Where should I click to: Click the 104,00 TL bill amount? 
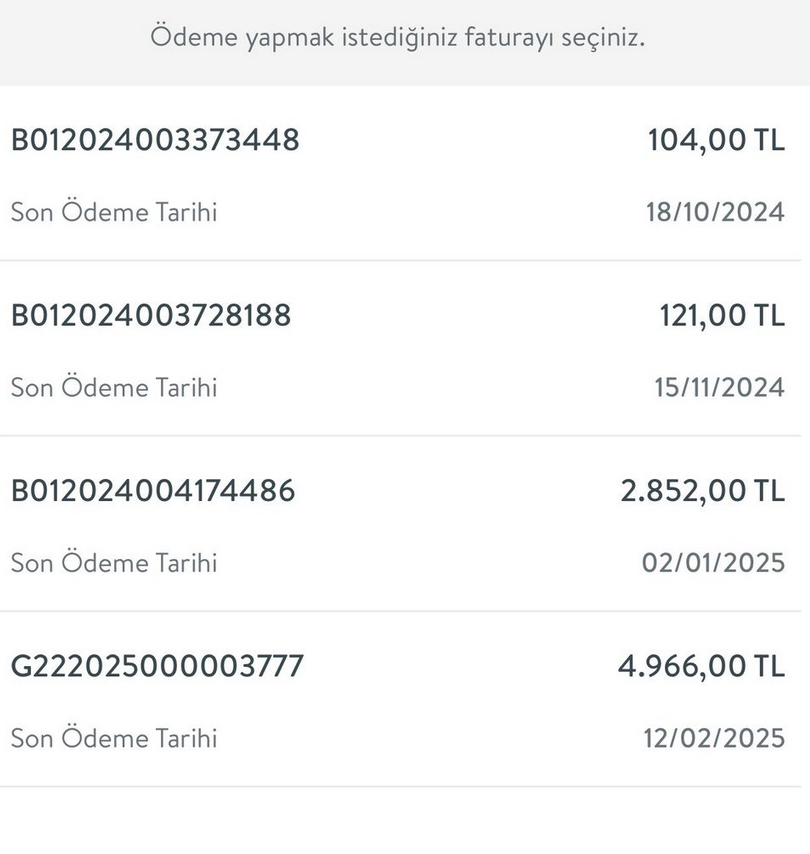pos(715,140)
